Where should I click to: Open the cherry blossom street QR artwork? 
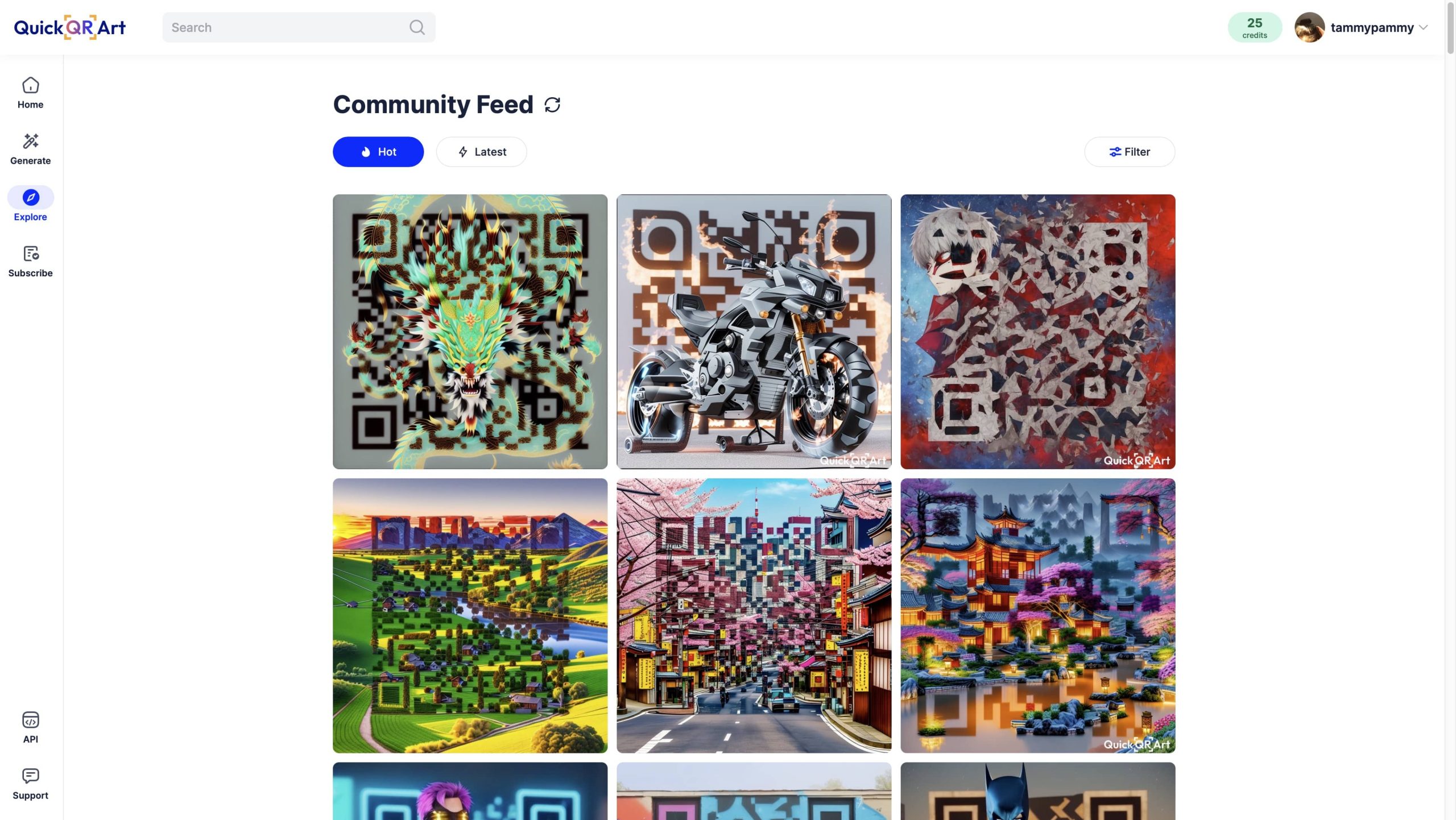[x=754, y=615]
